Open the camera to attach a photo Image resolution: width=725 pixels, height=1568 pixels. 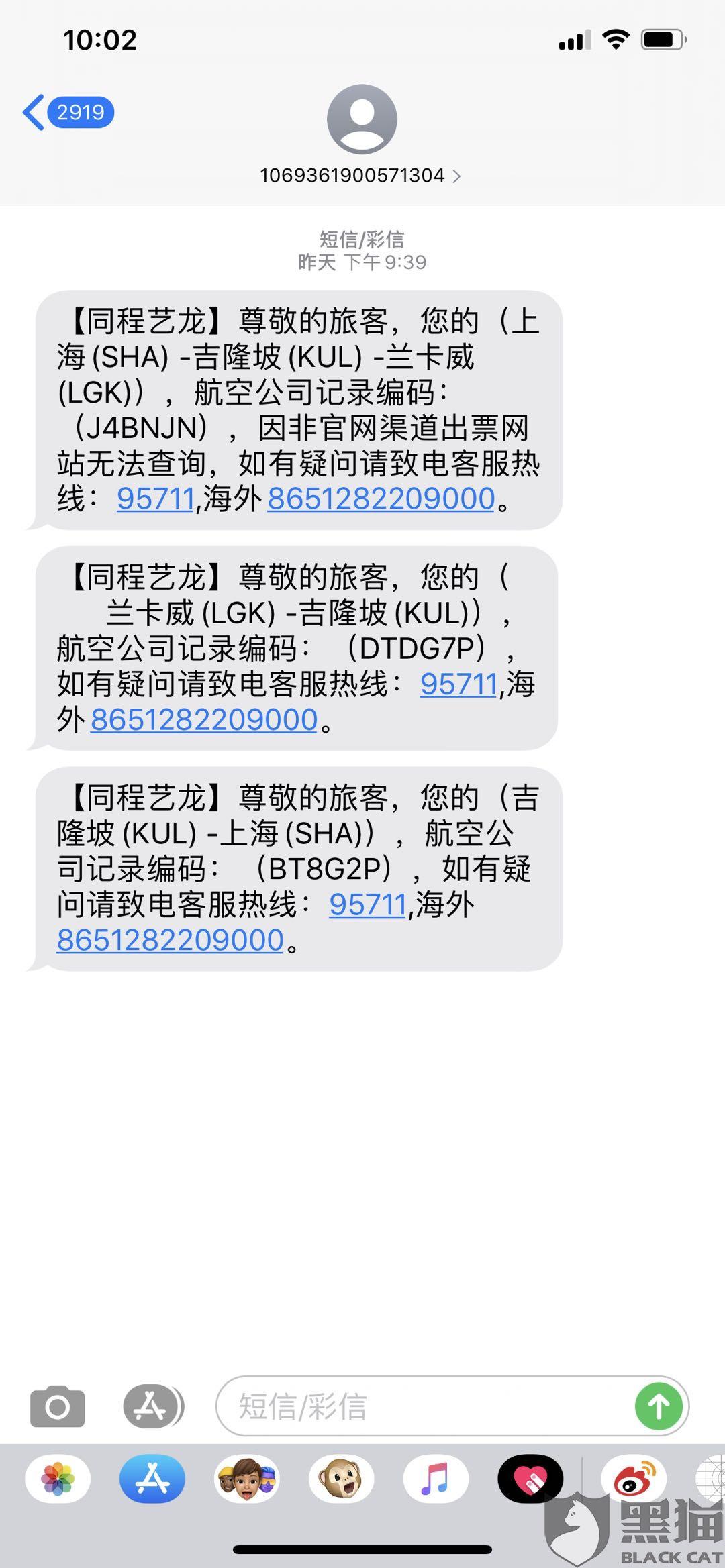pos(57,1406)
